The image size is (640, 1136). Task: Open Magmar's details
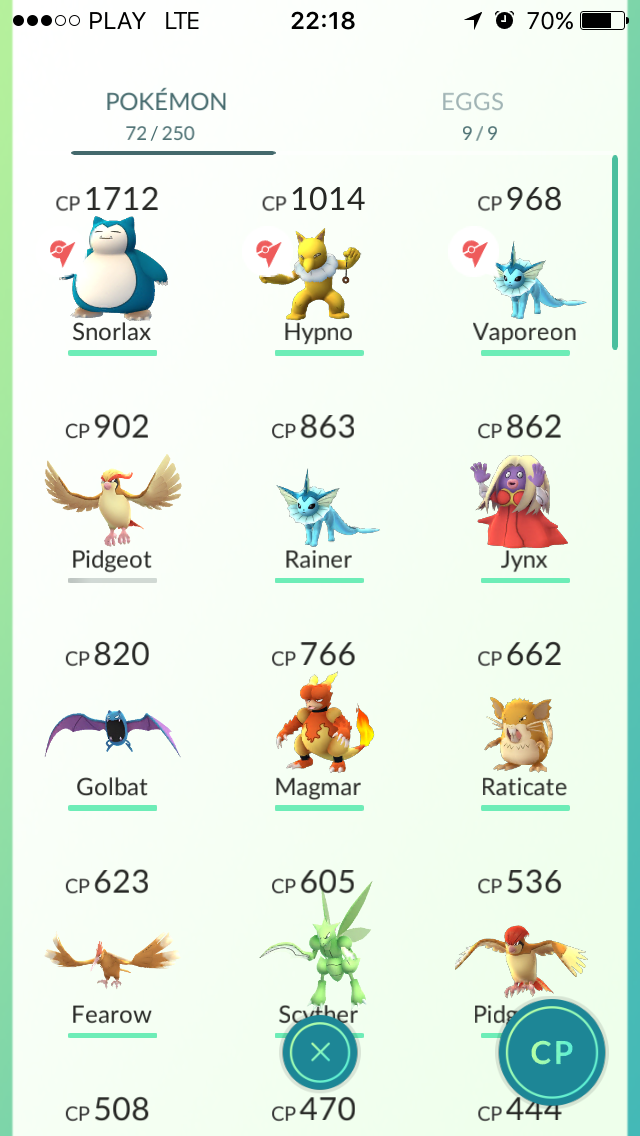click(319, 726)
